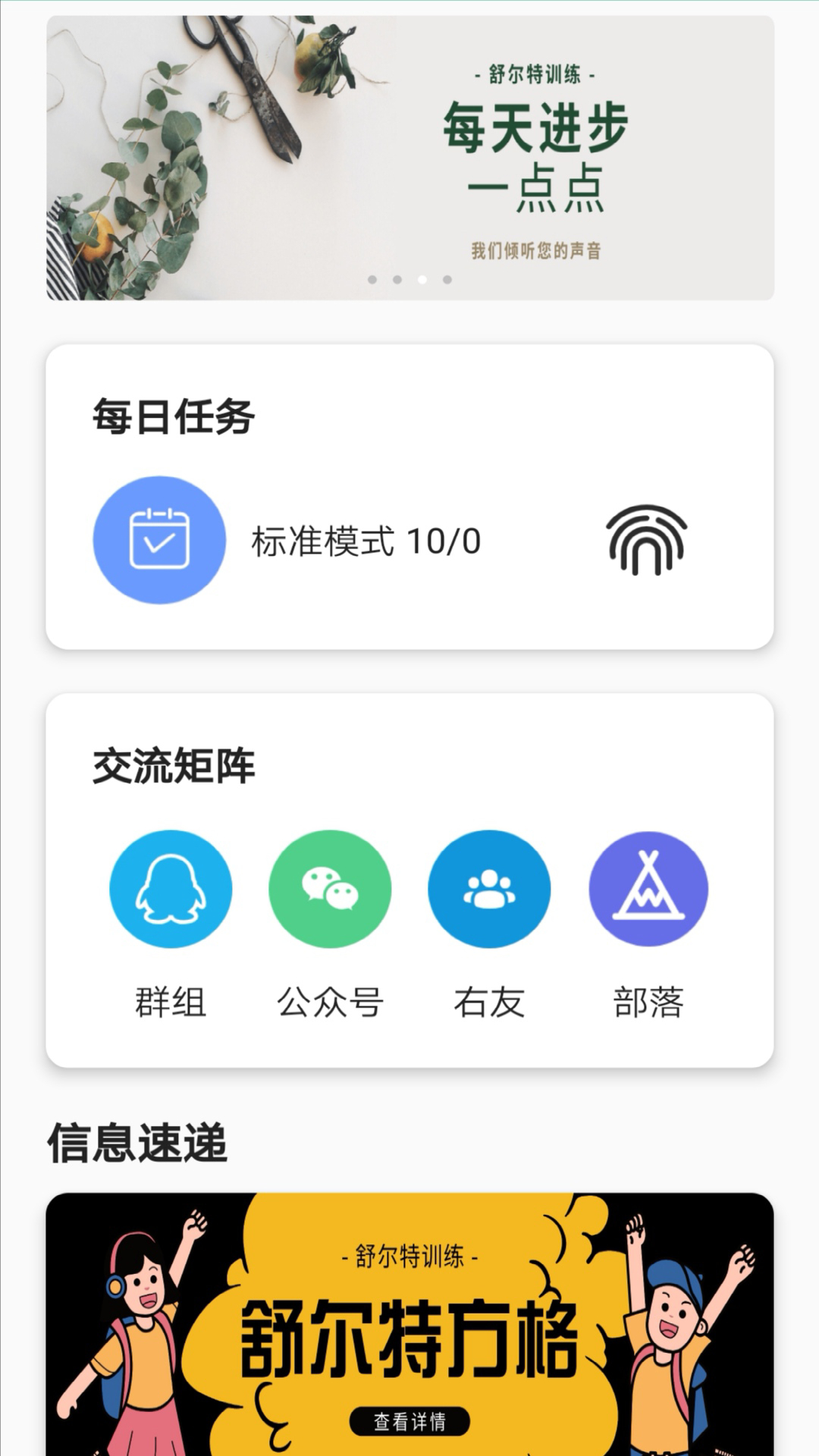Click the 右友 label

pyautogui.click(x=489, y=1003)
